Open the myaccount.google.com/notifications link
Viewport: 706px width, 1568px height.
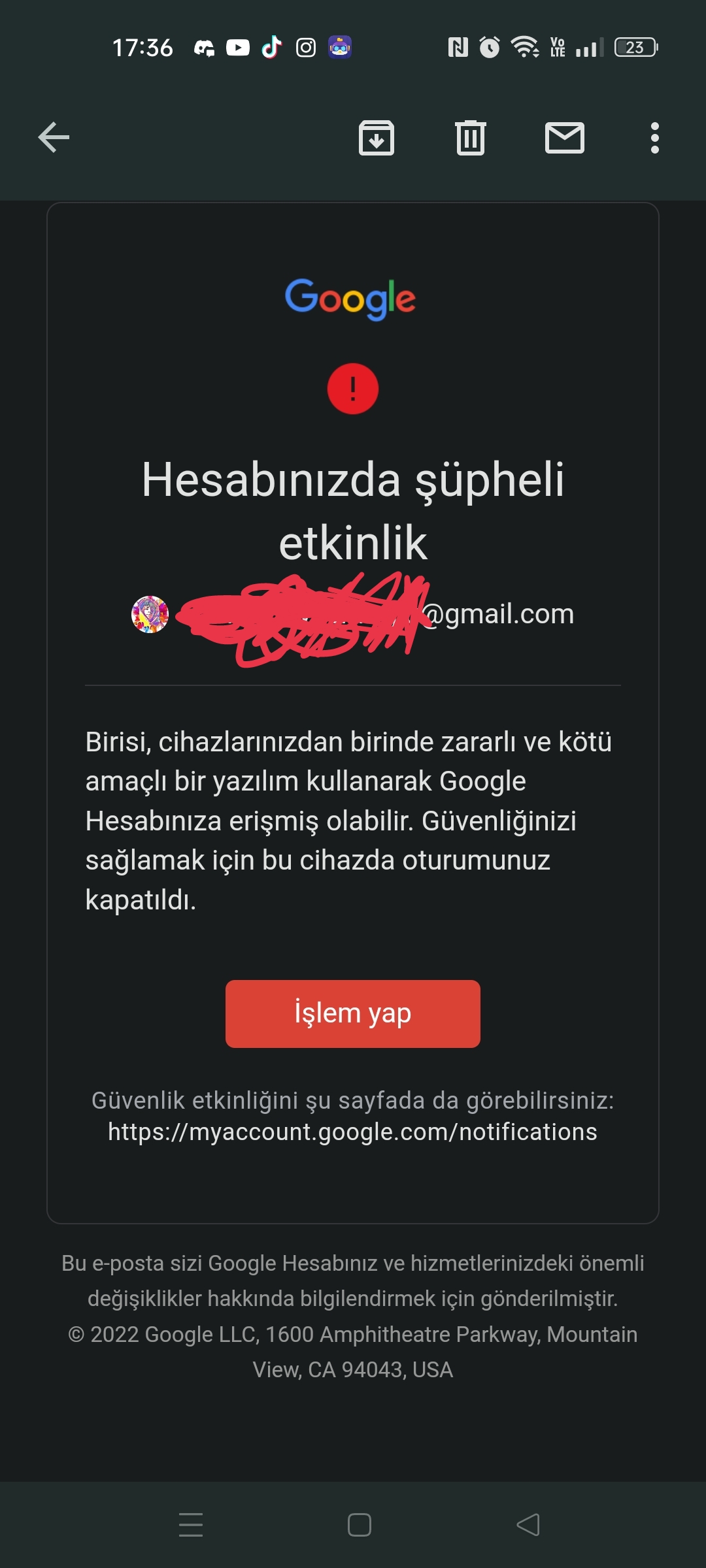[353, 1132]
